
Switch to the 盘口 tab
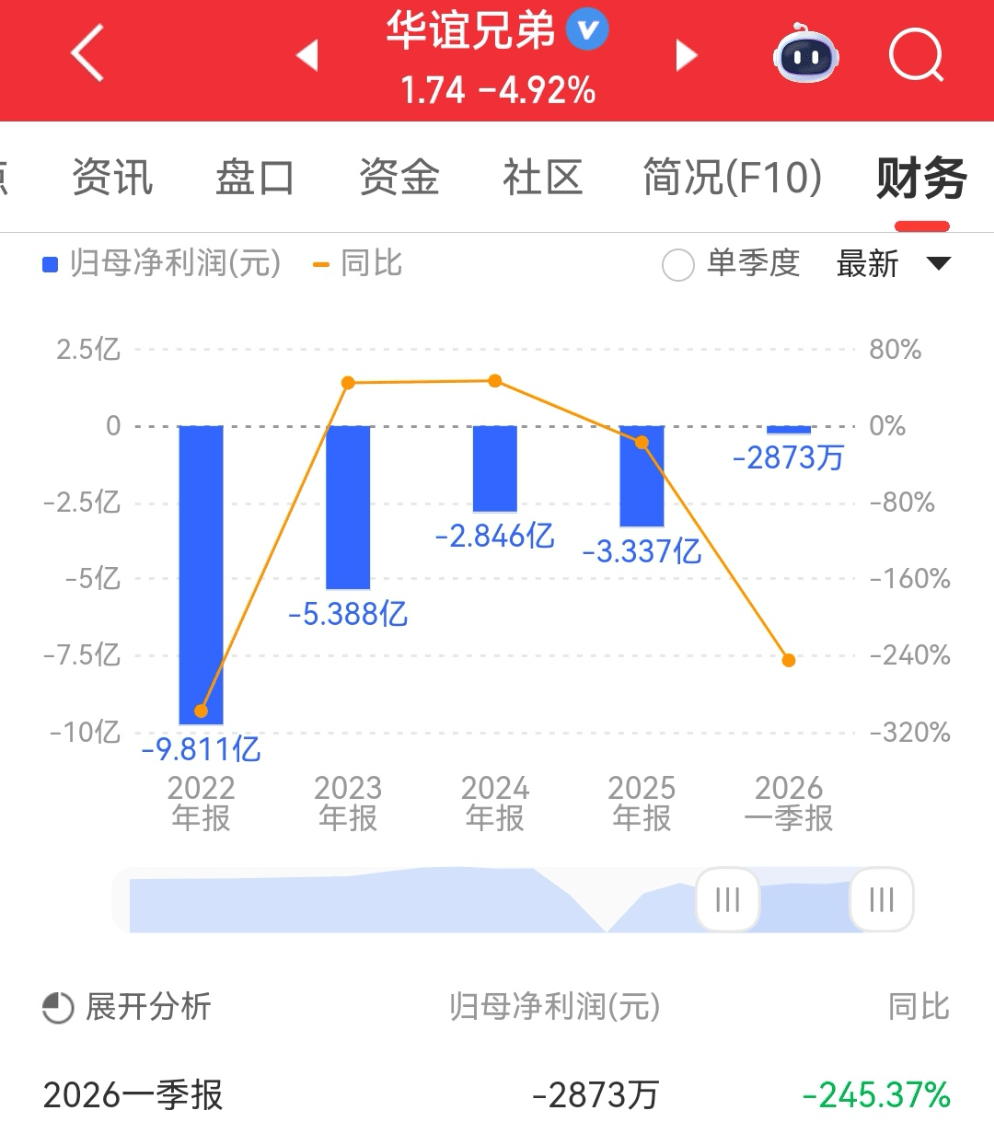[x=255, y=178]
